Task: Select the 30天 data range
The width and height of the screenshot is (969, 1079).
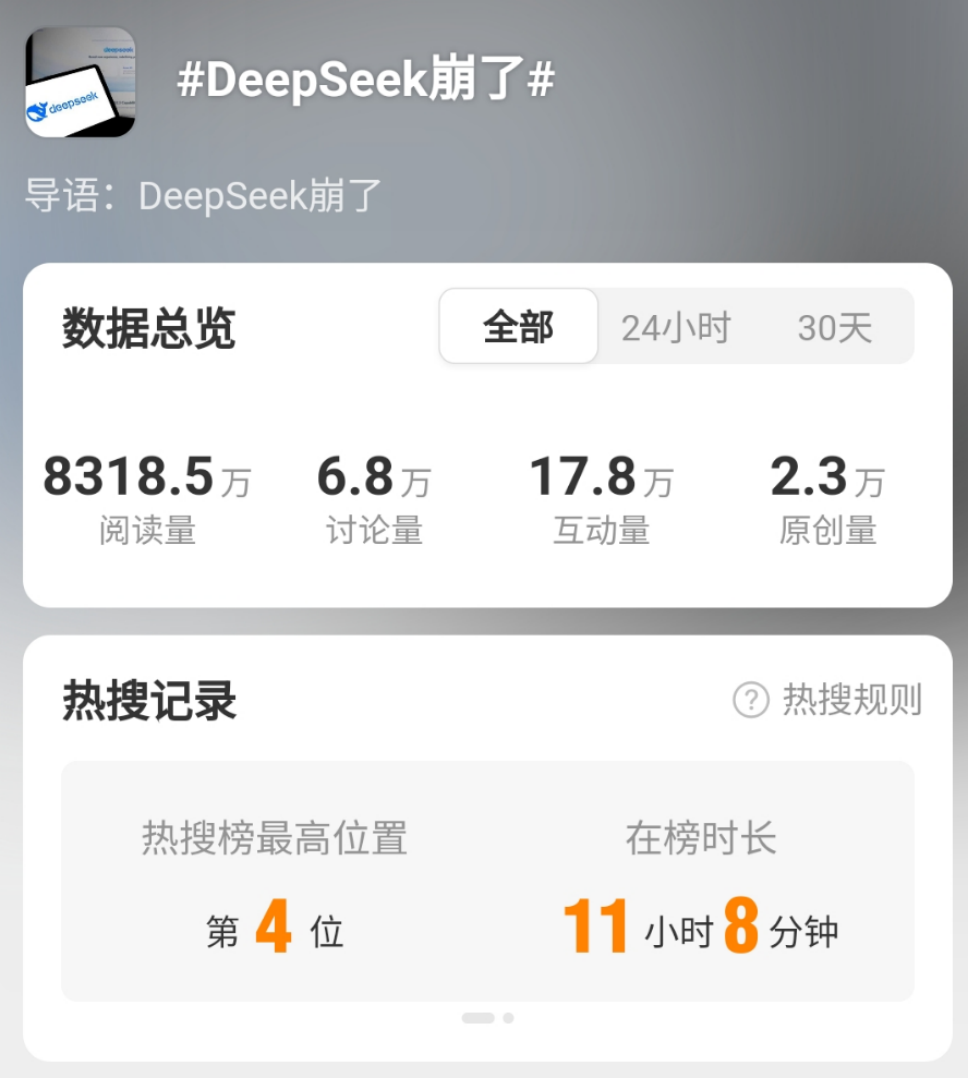Action: 834,328
